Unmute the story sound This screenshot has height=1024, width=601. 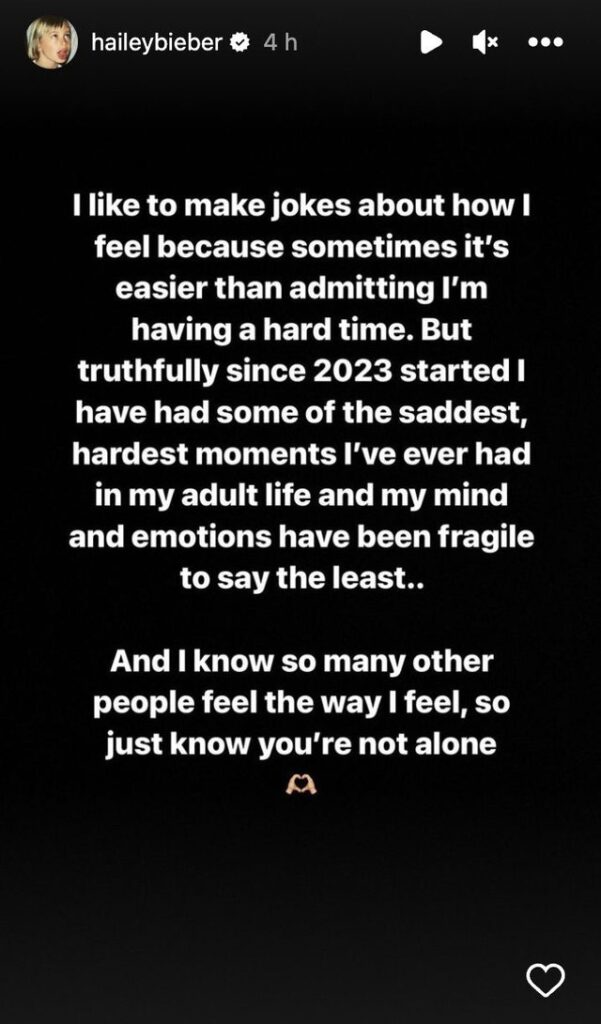pyautogui.click(x=485, y=43)
